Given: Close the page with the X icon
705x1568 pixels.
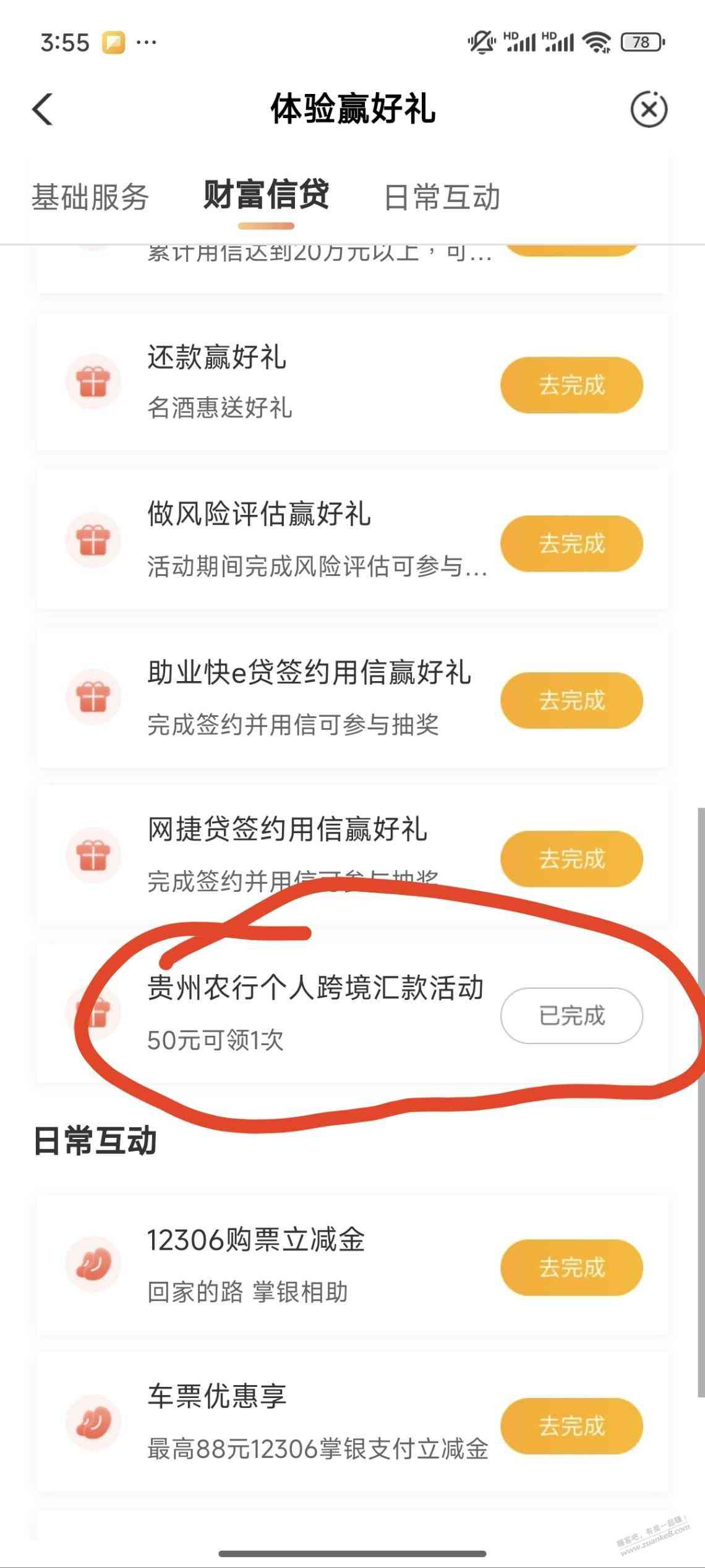Looking at the screenshot, I should click(649, 109).
